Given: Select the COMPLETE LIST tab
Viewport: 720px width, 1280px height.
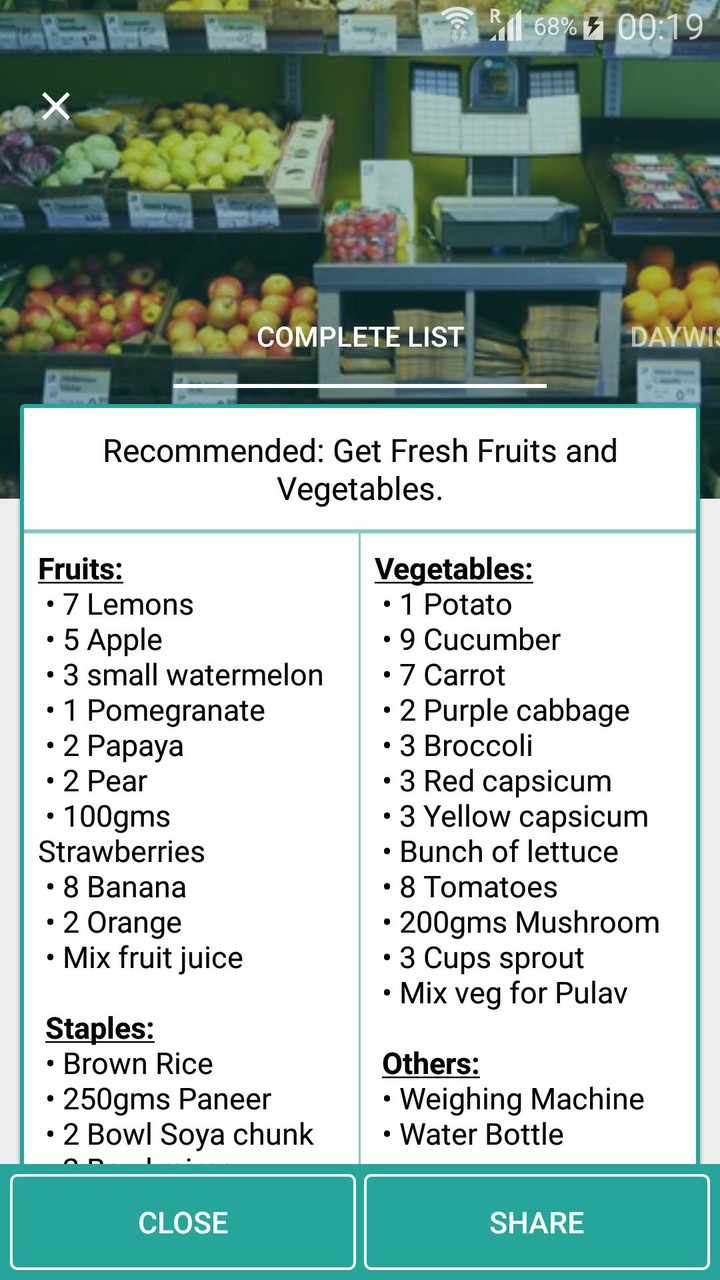Looking at the screenshot, I should tap(360, 337).
